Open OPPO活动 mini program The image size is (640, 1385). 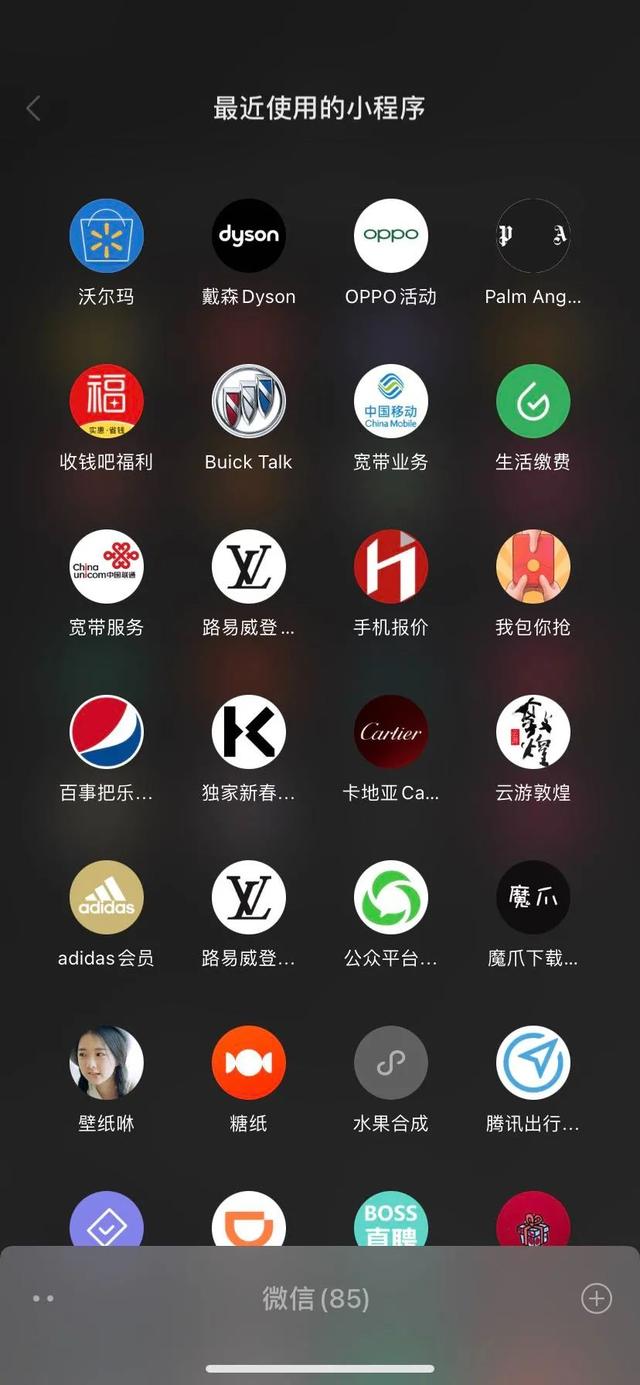(x=391, y=236)
